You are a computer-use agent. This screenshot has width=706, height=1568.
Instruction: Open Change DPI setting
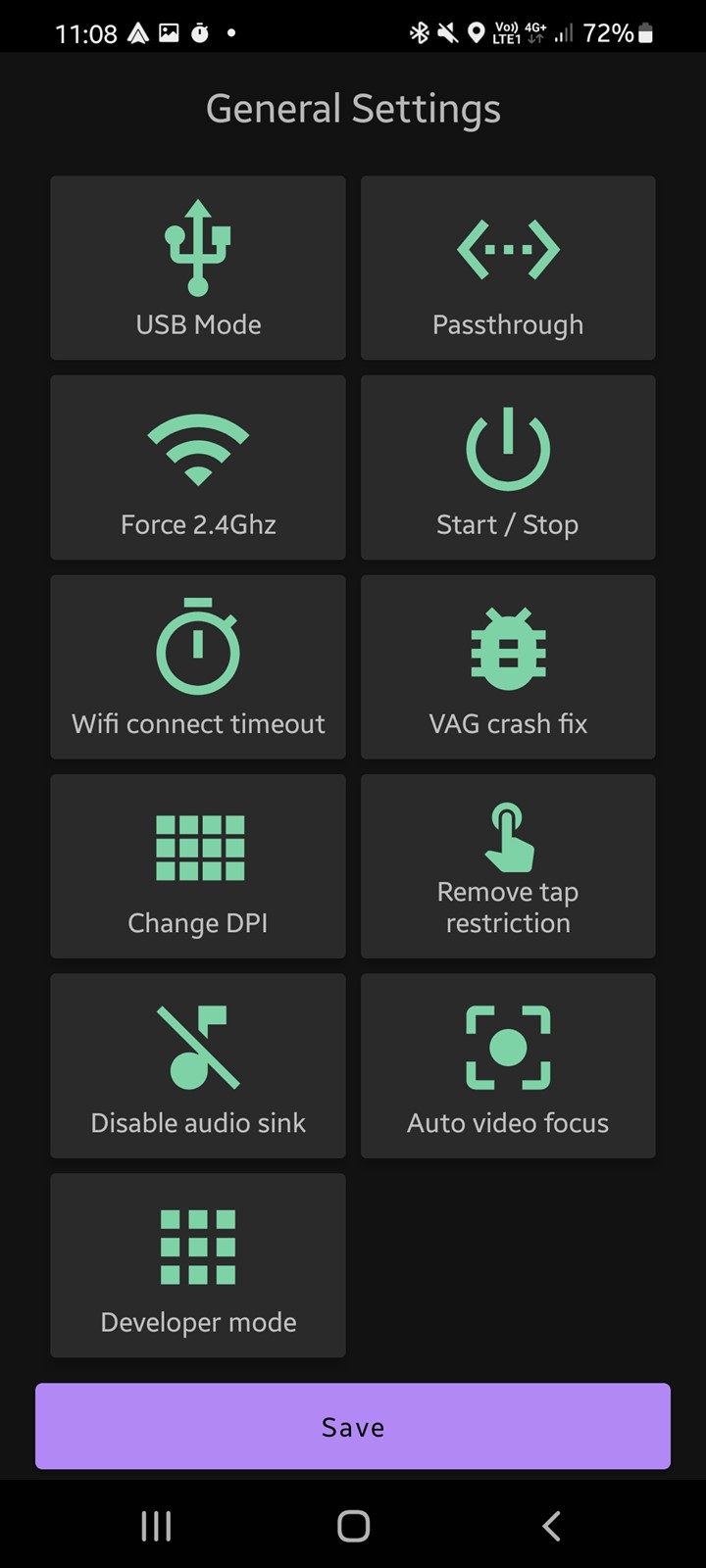tap(198, 866)
